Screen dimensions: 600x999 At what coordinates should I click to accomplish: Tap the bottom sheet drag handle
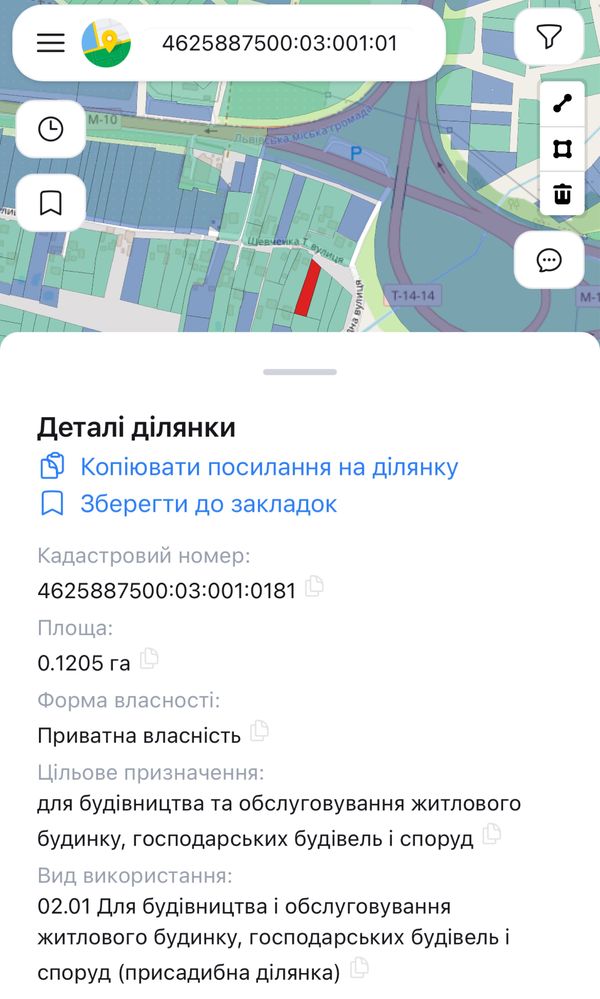[x=300, y=372]
